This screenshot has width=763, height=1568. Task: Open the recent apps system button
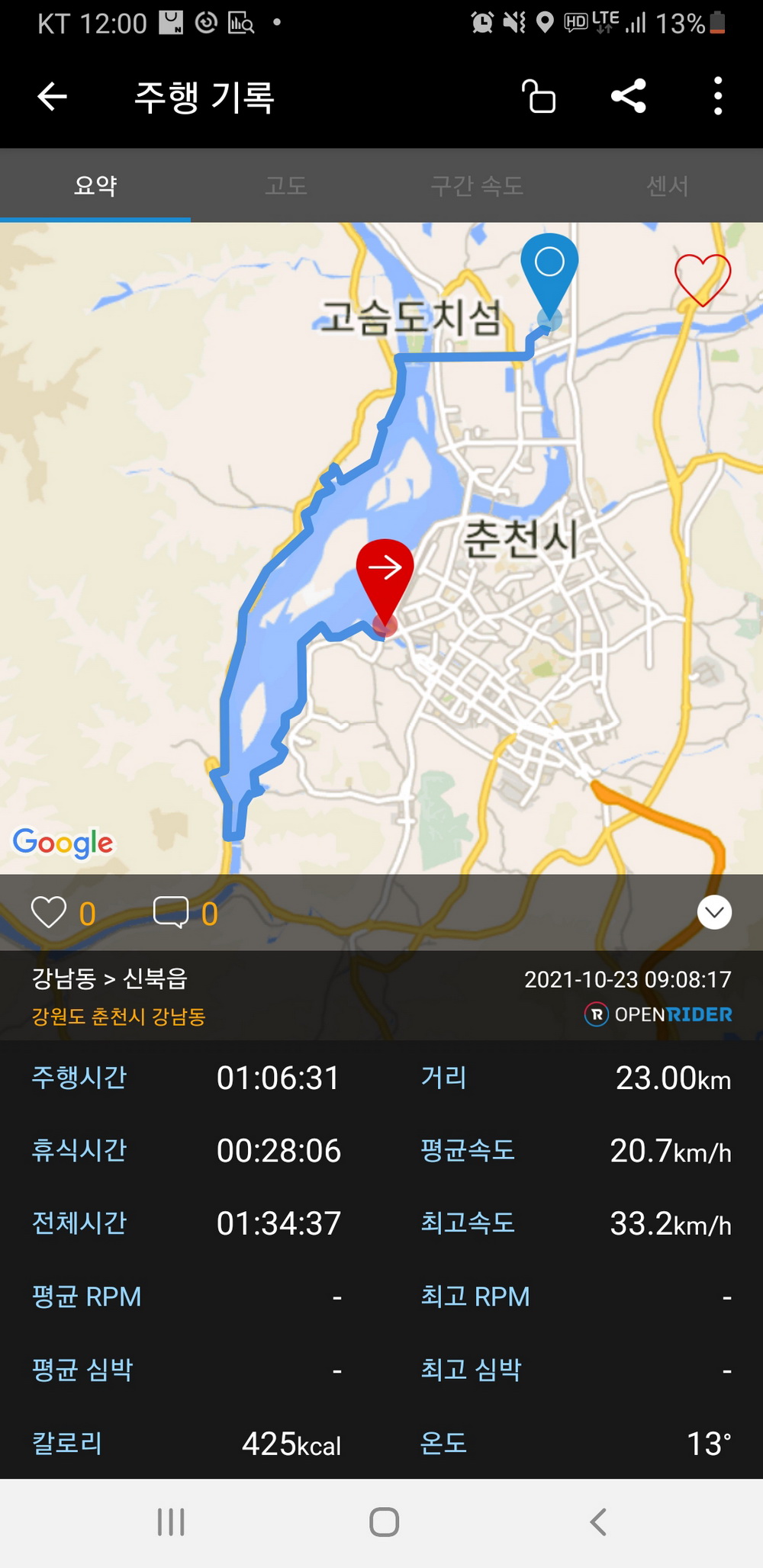pos(171,1522)
